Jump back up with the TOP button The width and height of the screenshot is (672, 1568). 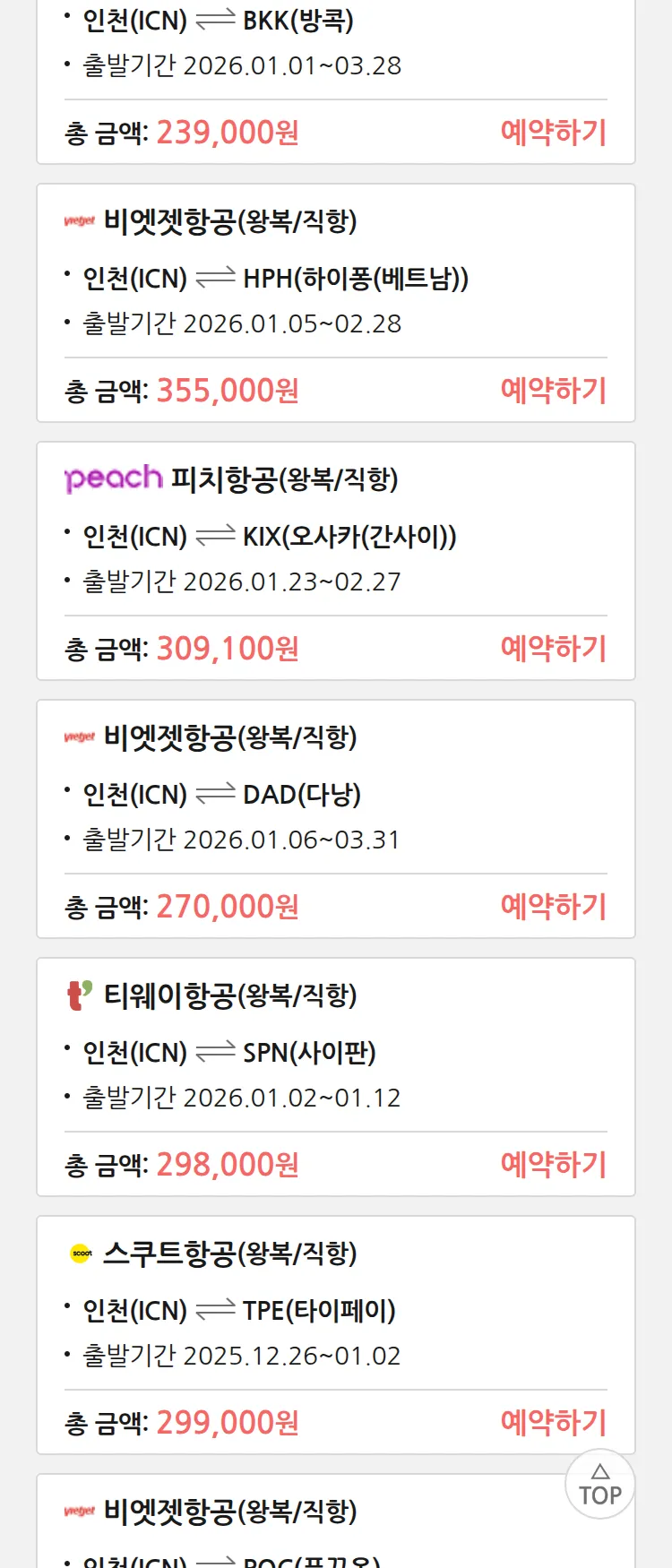599,1485
